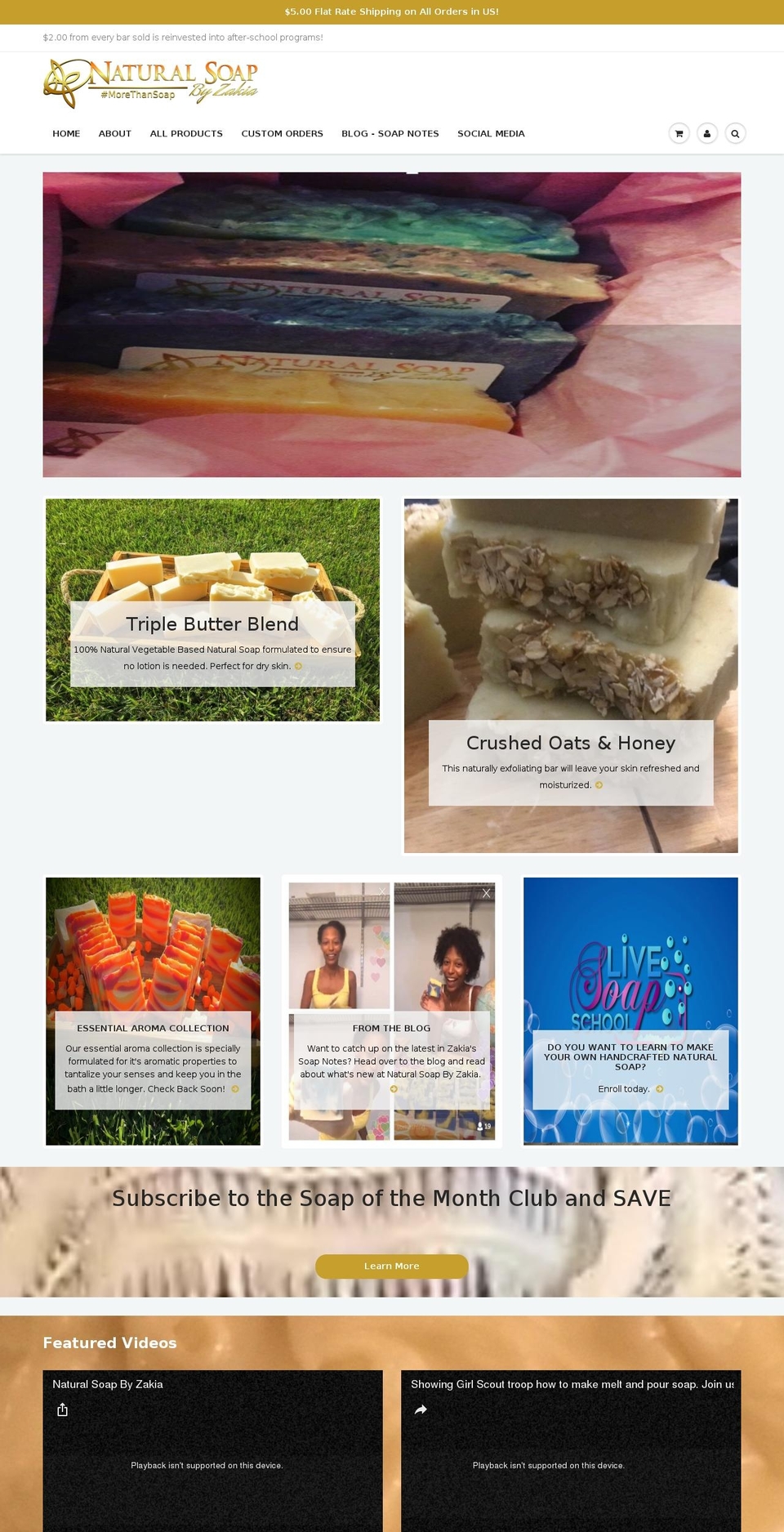This screenshot has width=784, height=1532.
Task: Click the arrow below From The Blog text
Action: pos(392,1088)
